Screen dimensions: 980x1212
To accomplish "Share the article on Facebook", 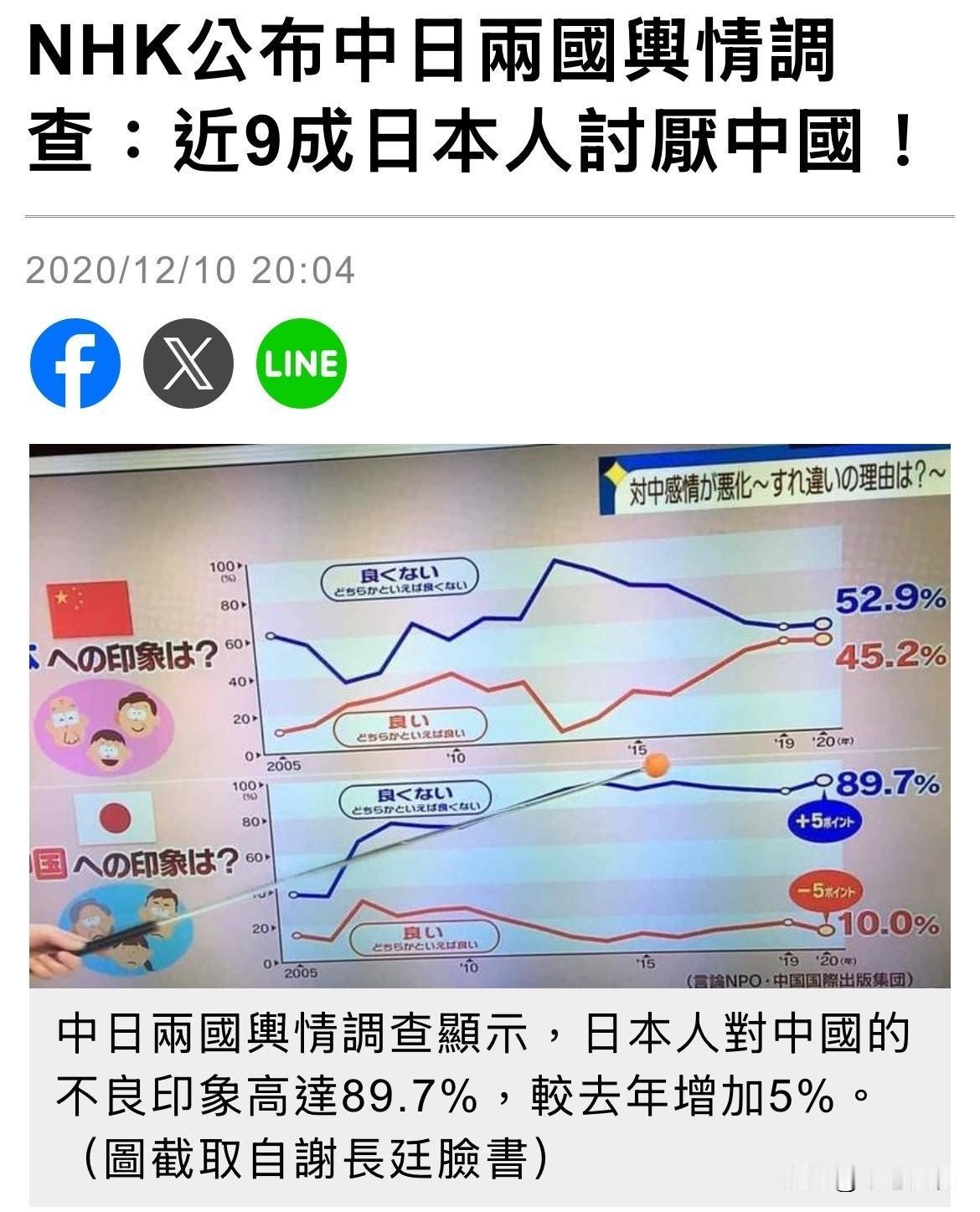I will pyautogui.click(x=77, y=363).
